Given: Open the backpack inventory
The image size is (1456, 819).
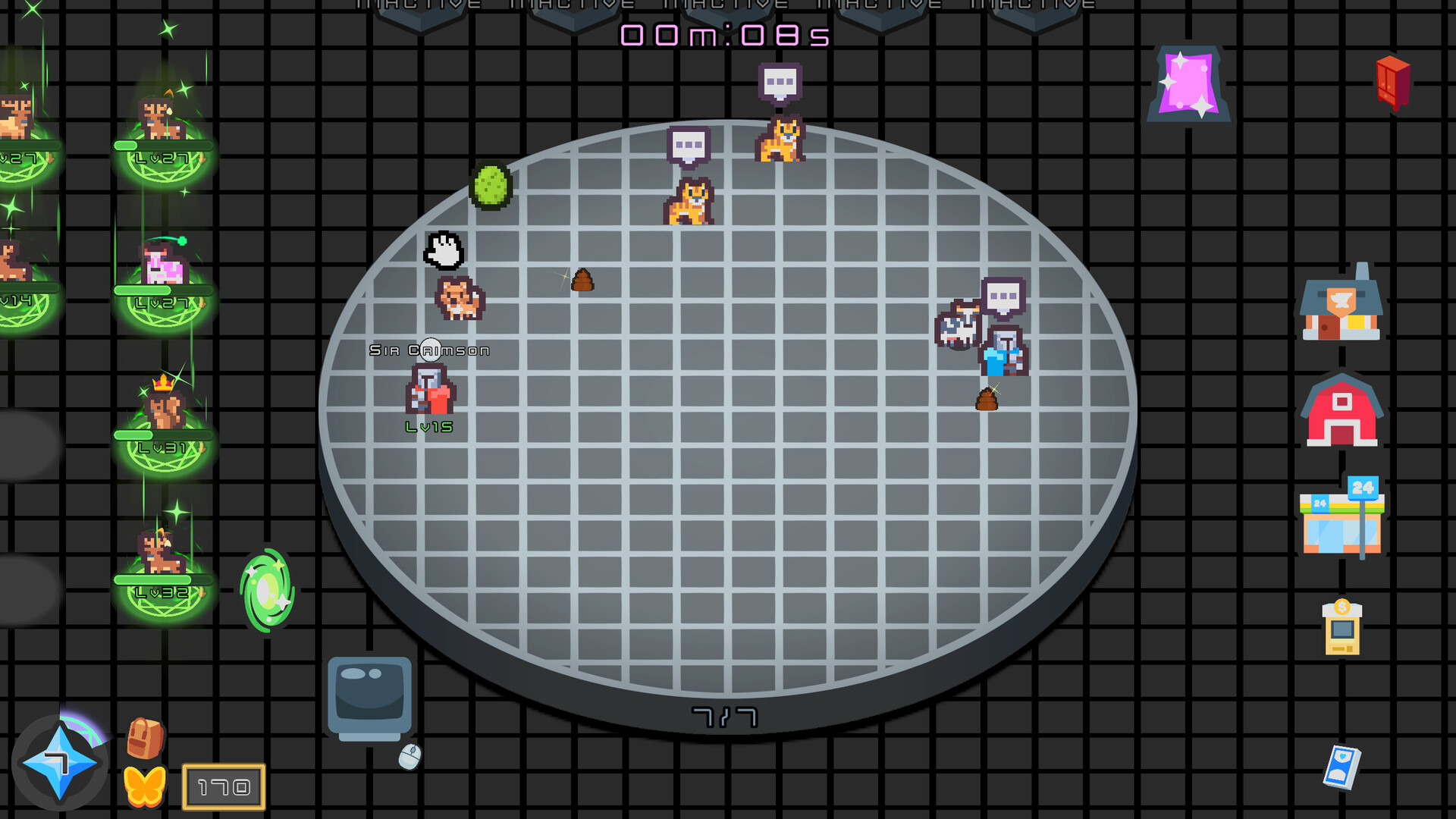Looking at the screenshot, I should point(145,738).
